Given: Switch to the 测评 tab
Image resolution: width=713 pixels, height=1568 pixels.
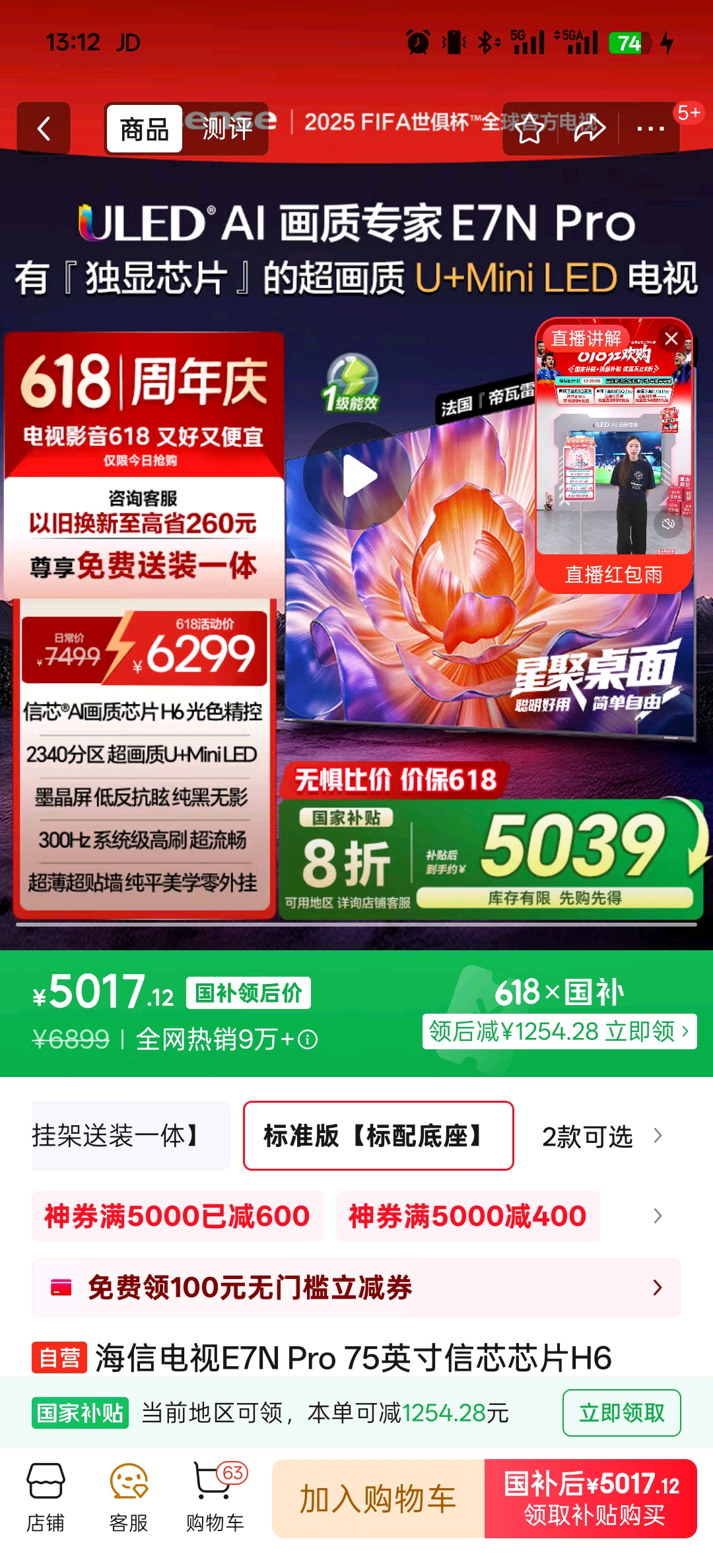Looking at the screenshot, I should pos(227,129).
